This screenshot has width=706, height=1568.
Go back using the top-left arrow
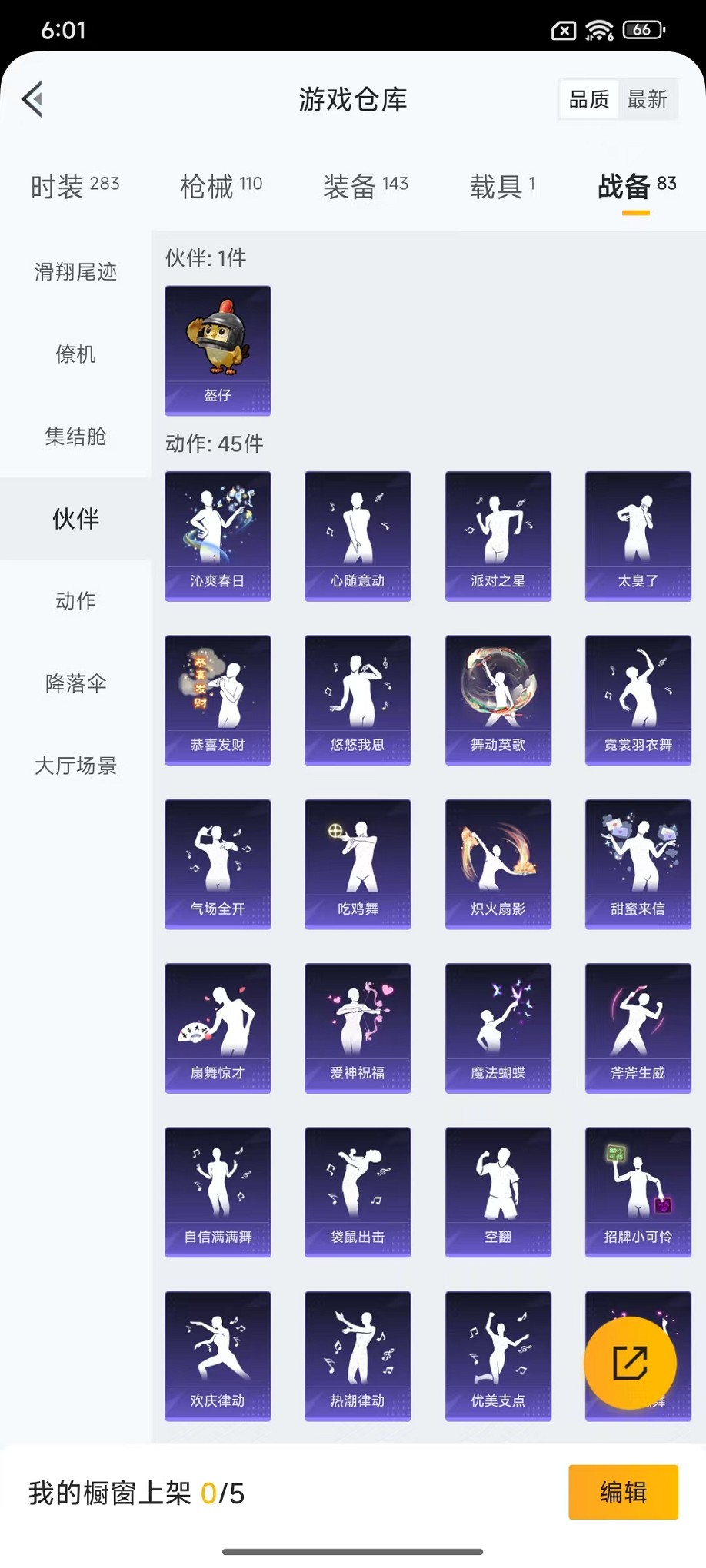(32, 99)
